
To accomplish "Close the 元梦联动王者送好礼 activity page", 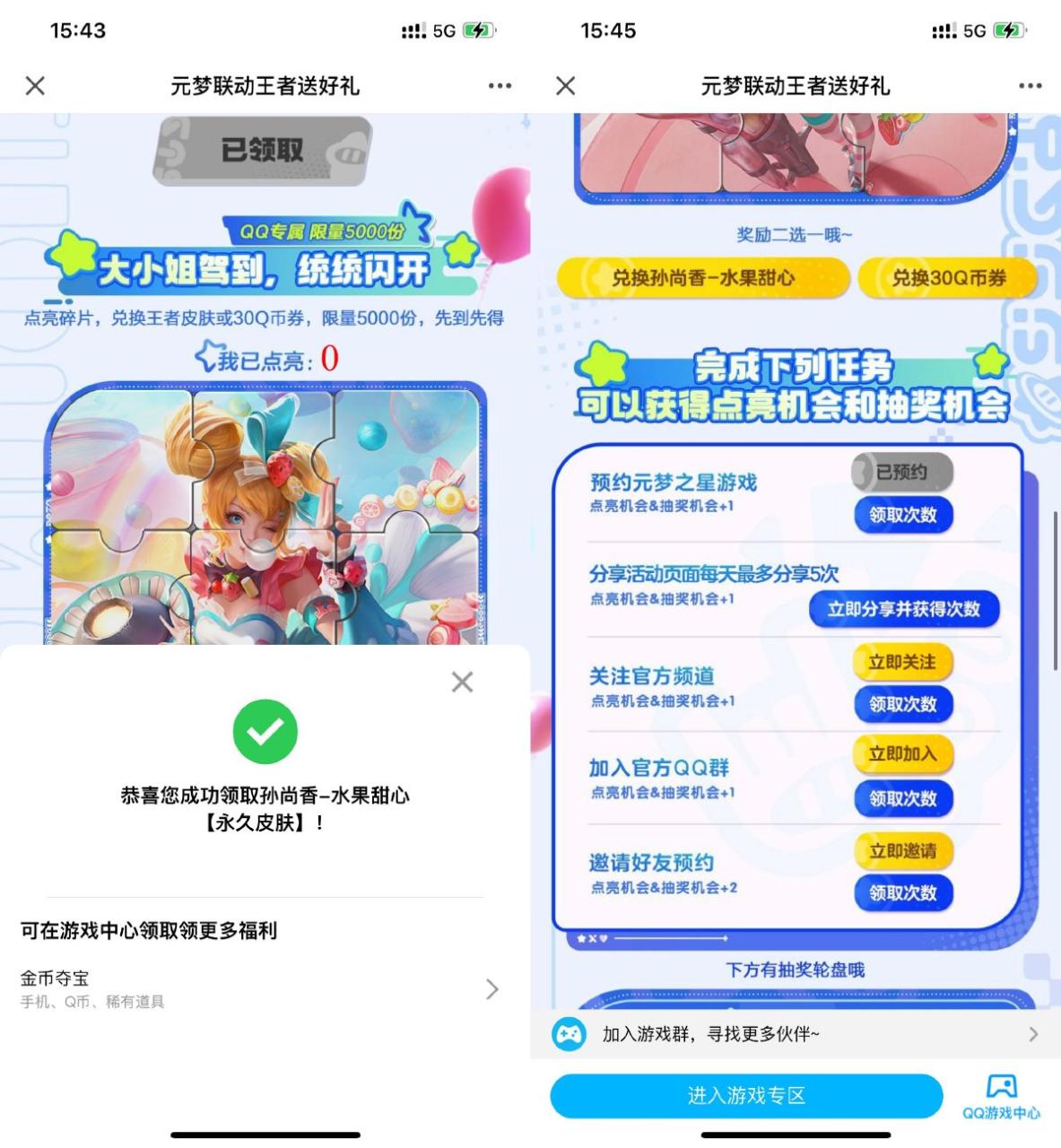I will 35,85.
